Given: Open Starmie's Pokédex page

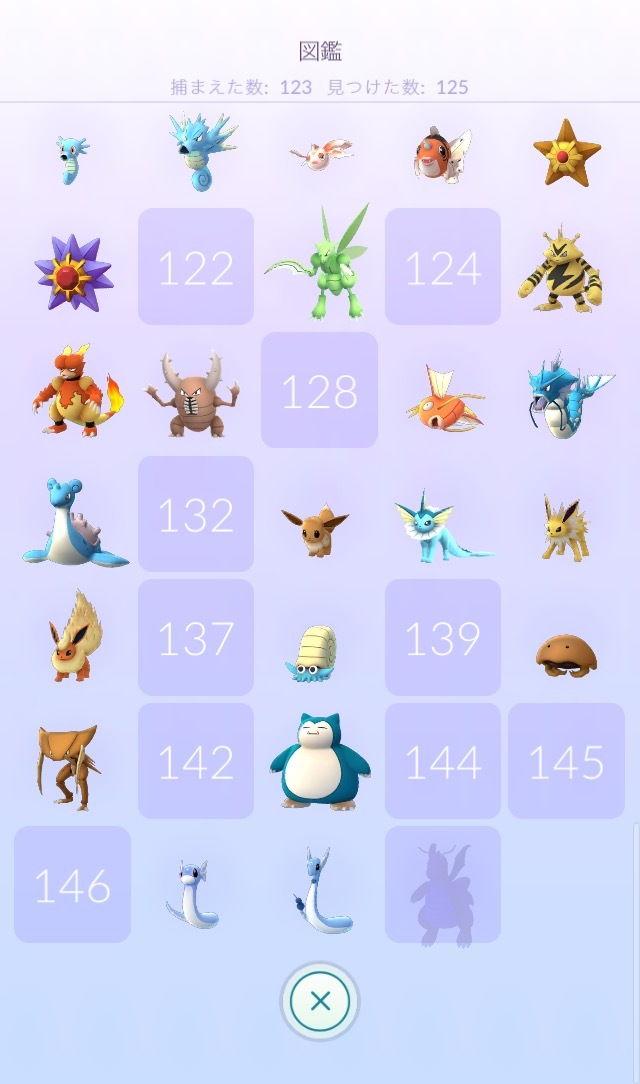Looking at the screenshot, I should (72, 271).
